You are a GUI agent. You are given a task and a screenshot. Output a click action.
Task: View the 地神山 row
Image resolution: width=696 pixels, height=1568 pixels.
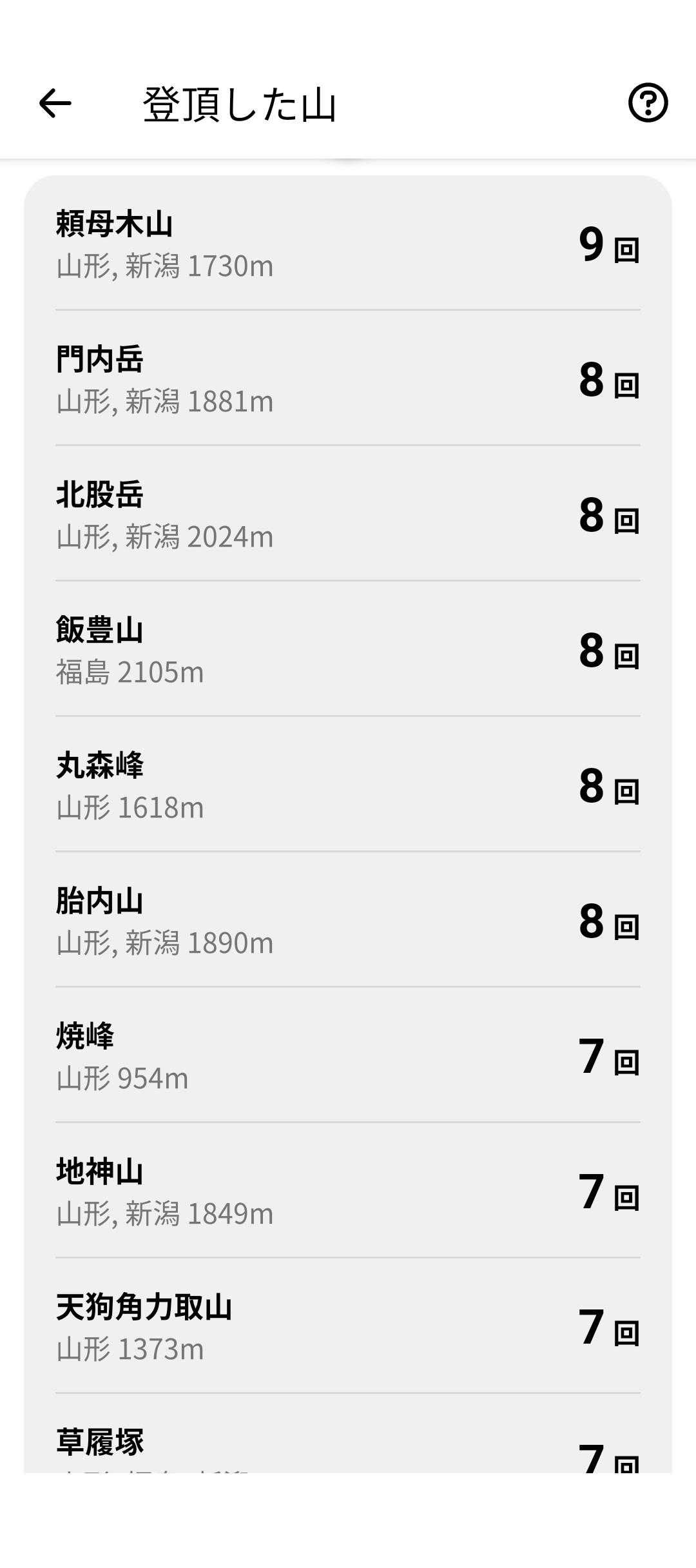click(x=348, y=1191)
